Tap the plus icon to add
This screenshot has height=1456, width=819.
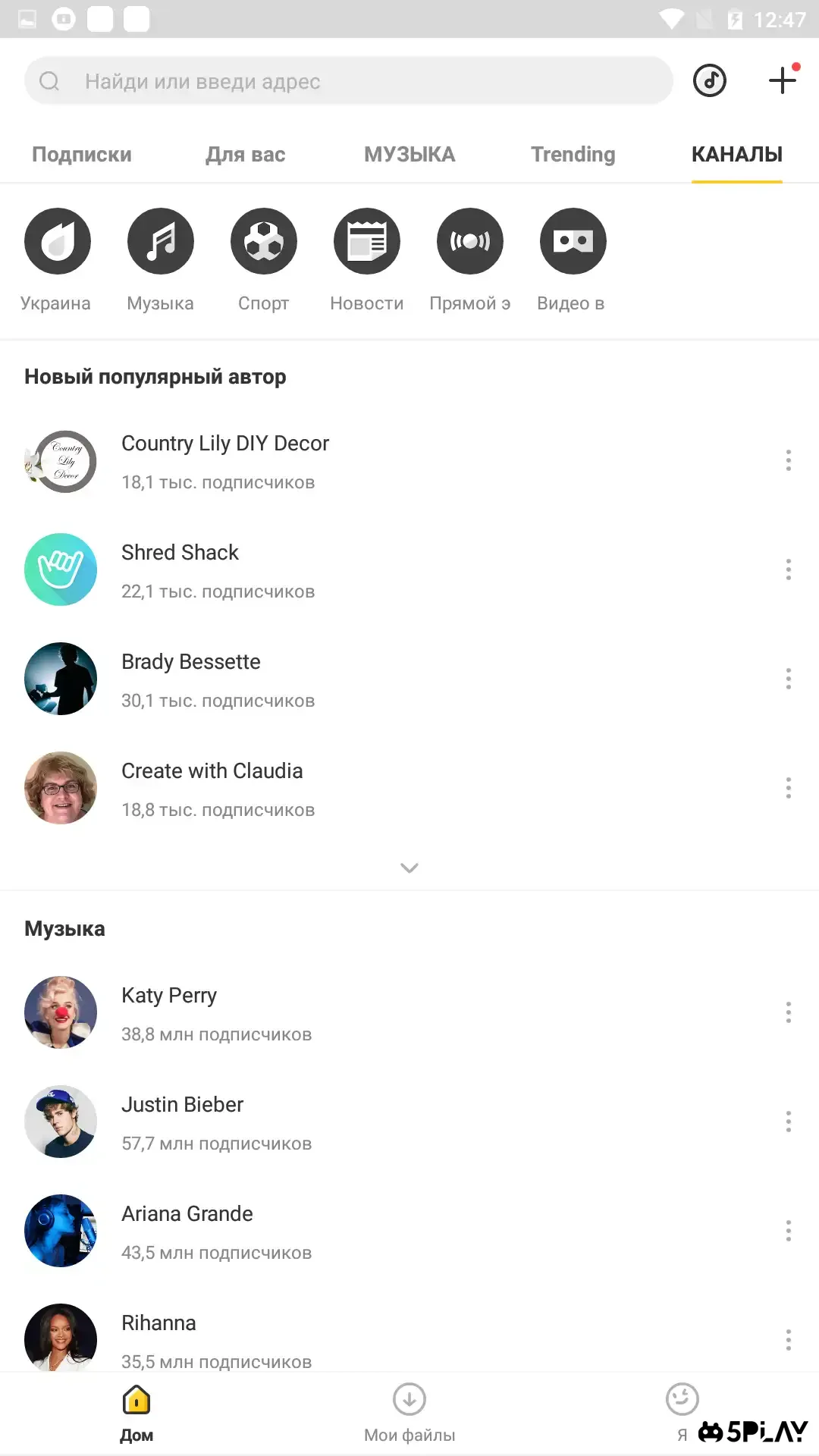[x=783, y=80]
